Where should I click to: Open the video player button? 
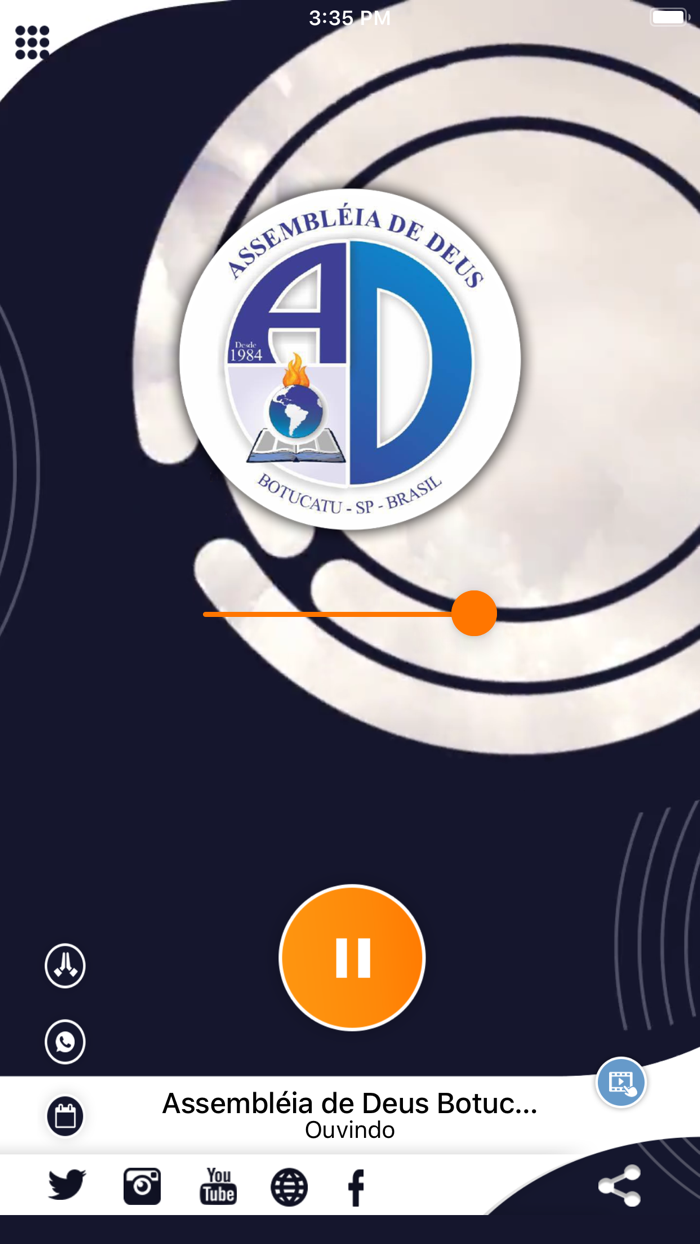click(x=621, y=1082)
